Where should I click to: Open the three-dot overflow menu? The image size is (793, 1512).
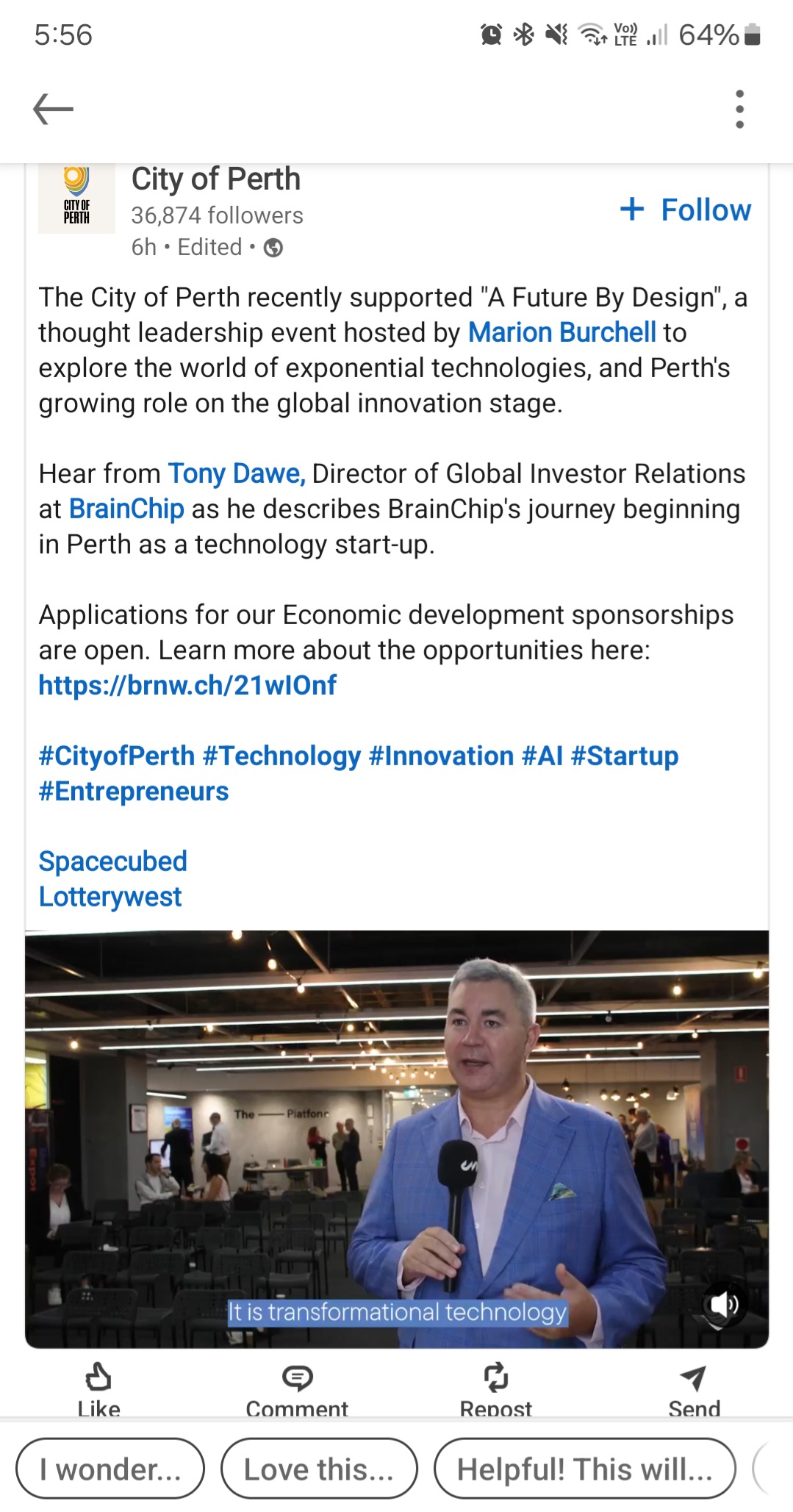point(739,110)
